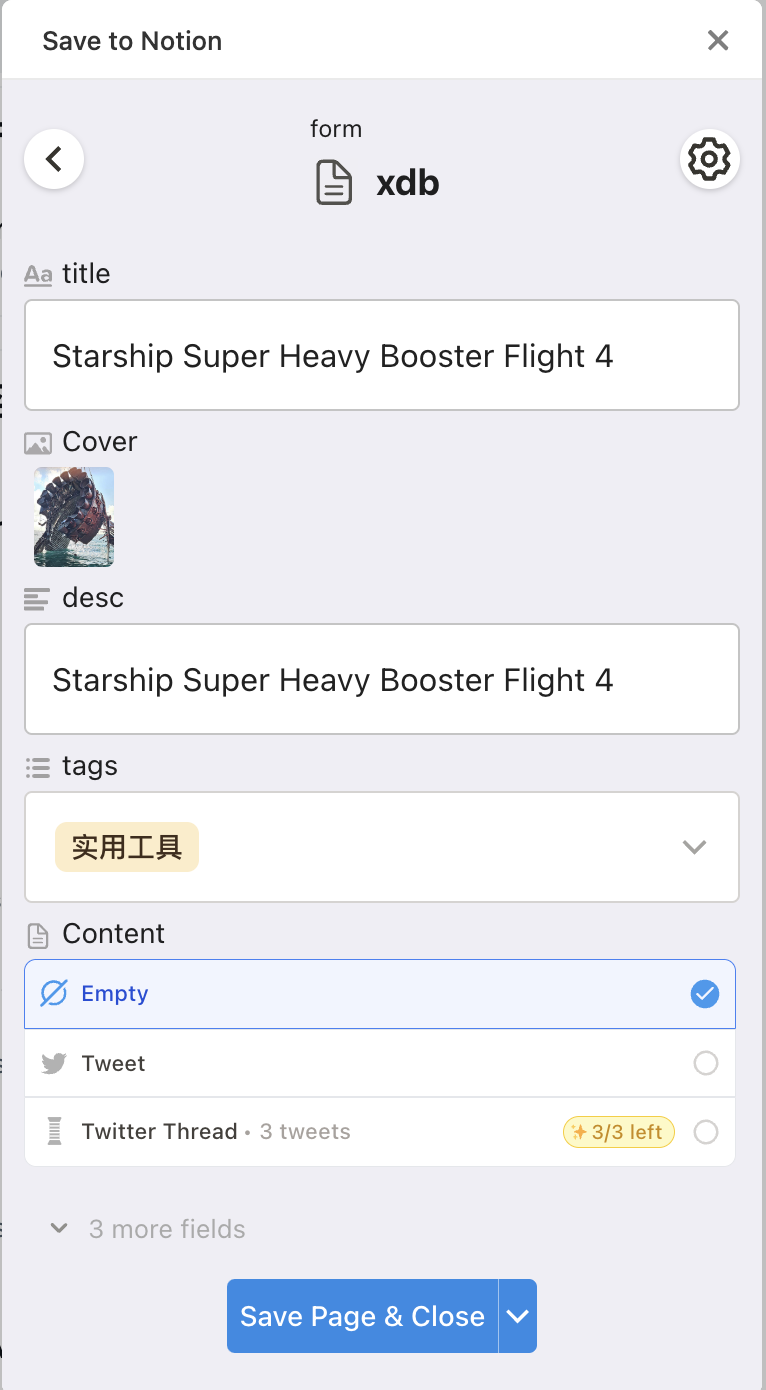Go back using the left arrow

point(54,159)
